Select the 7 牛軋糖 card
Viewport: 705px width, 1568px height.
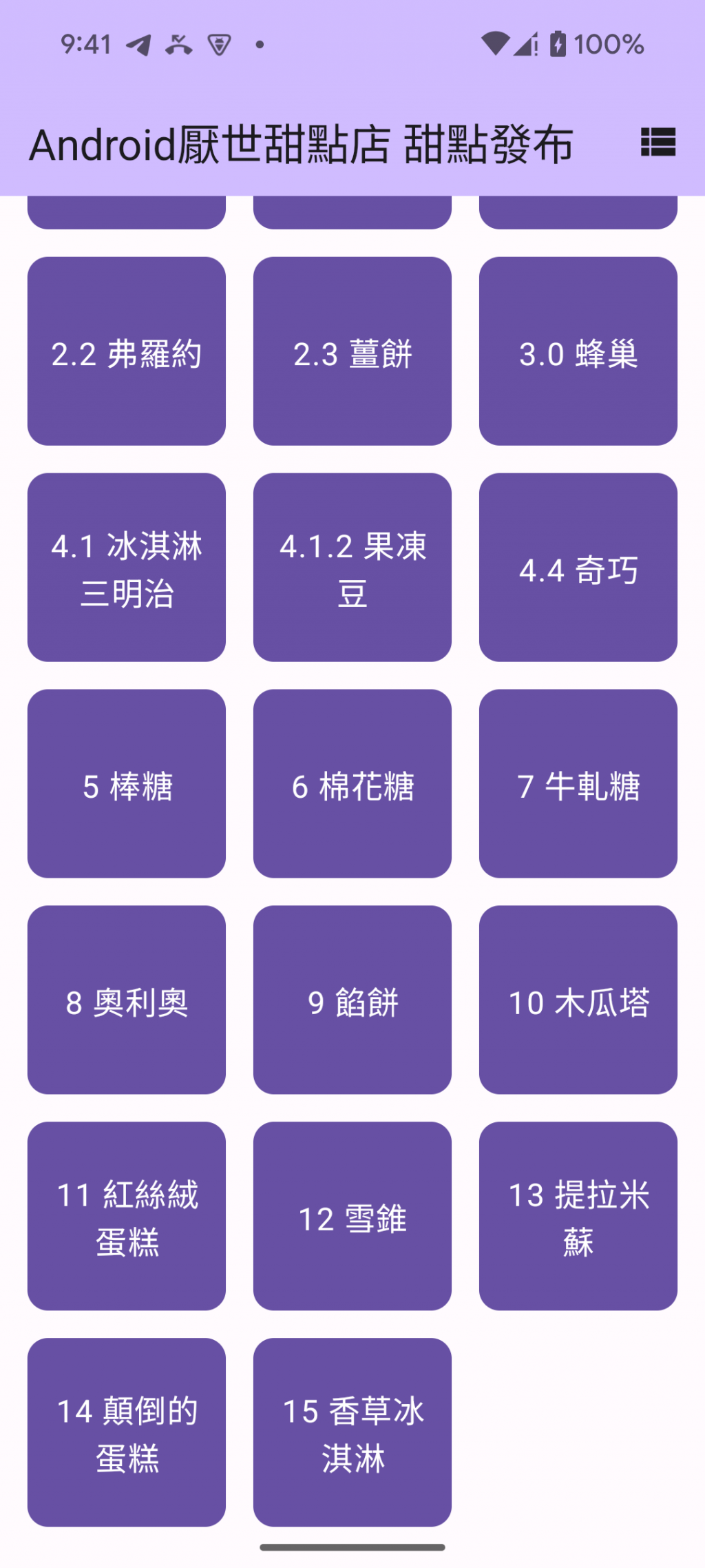578,784
